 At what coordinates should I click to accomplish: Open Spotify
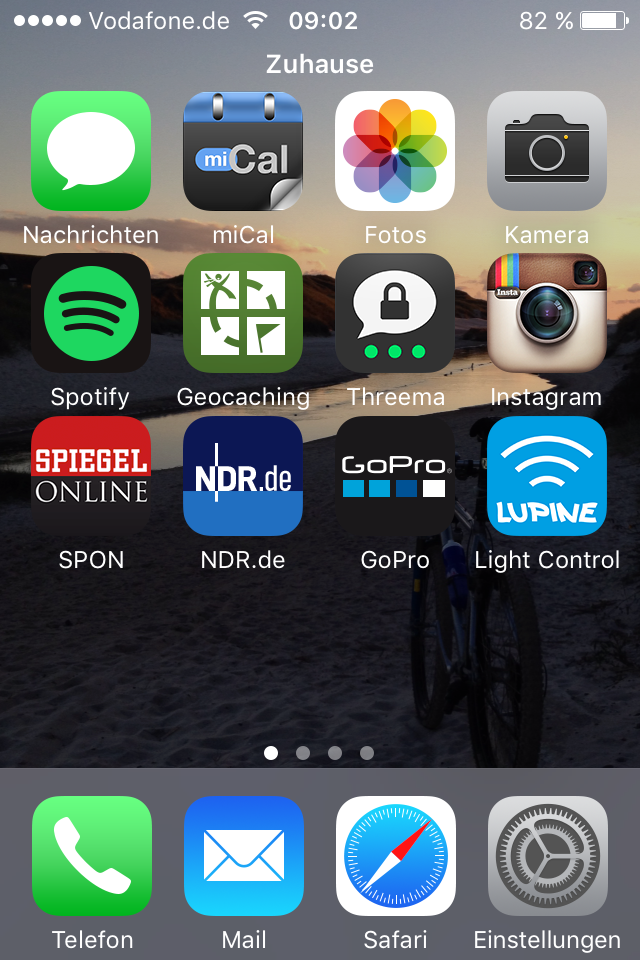[x=91, y=313]
